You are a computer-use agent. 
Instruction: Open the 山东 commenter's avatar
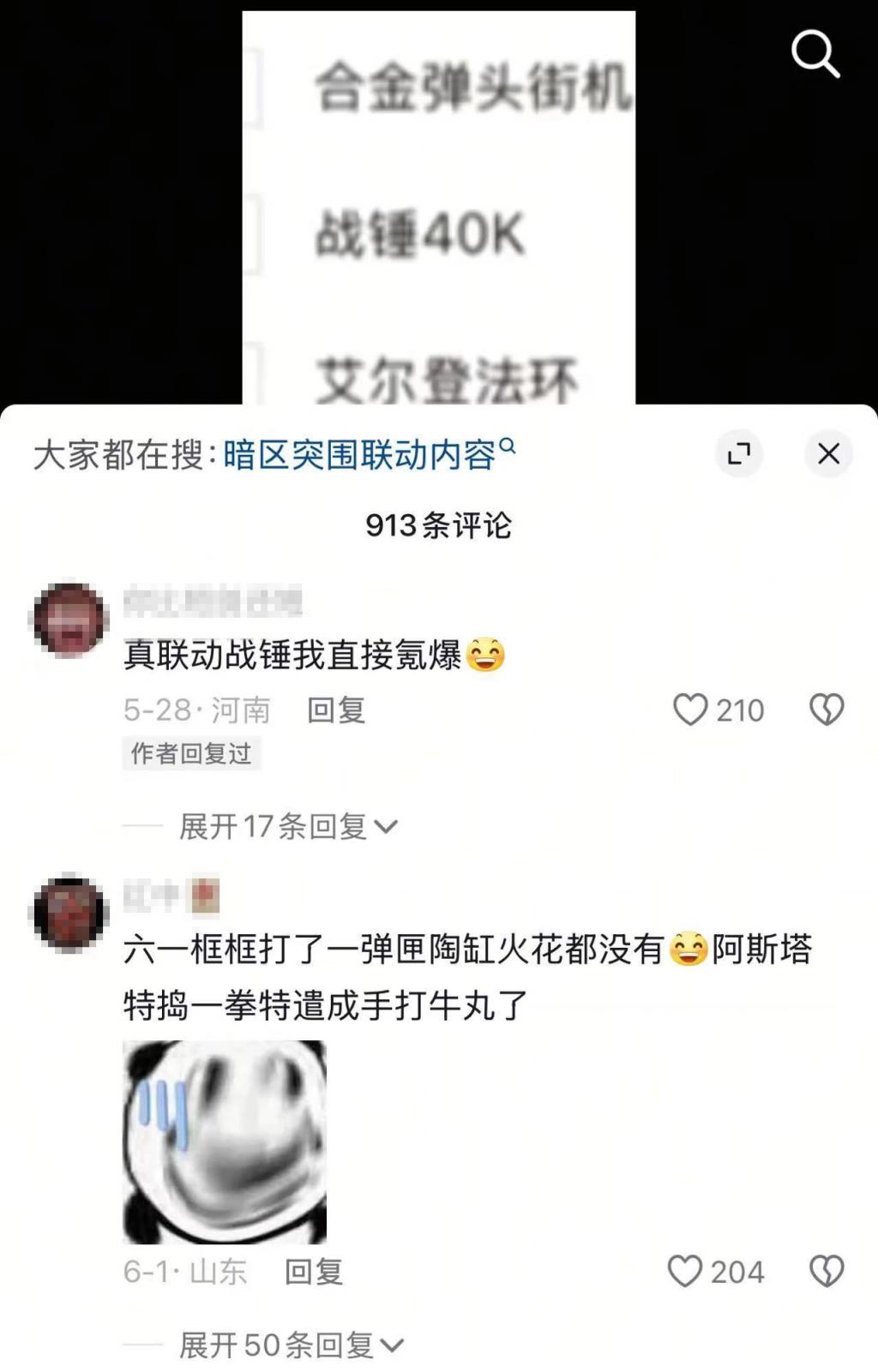click(69, 914)
